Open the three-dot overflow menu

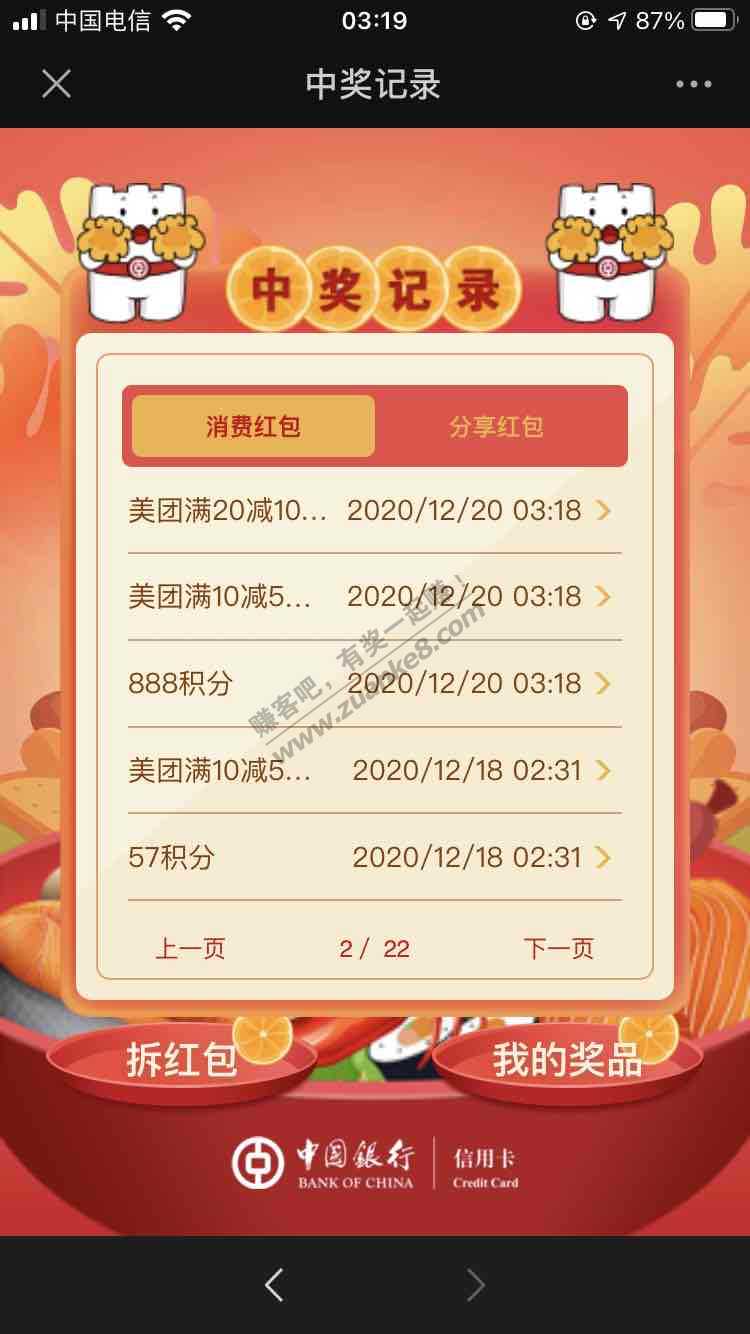(693, 84)
